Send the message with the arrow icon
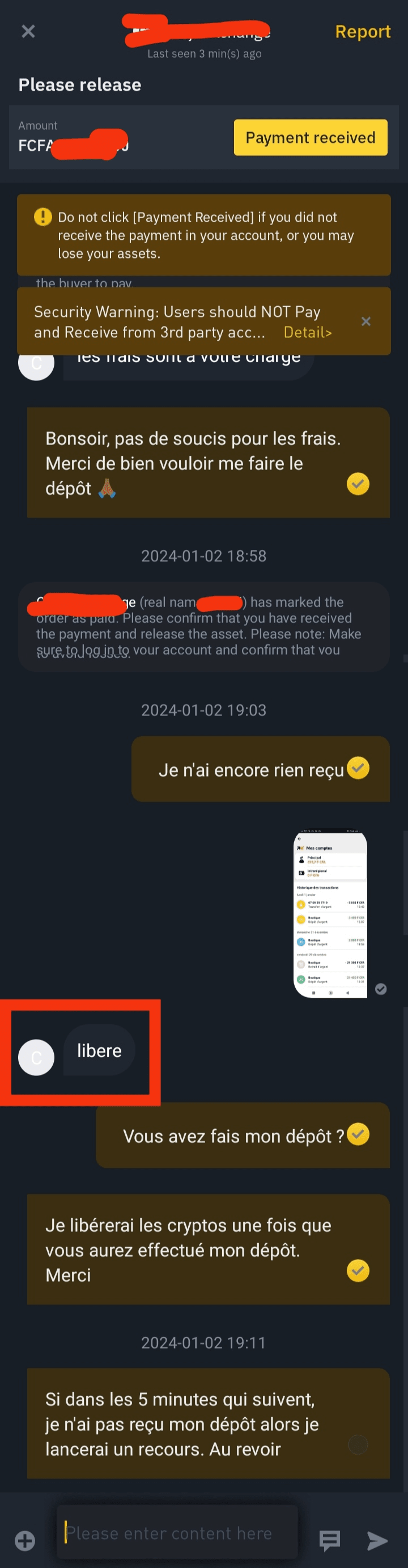The image size is (408, 1568). 377,1541
